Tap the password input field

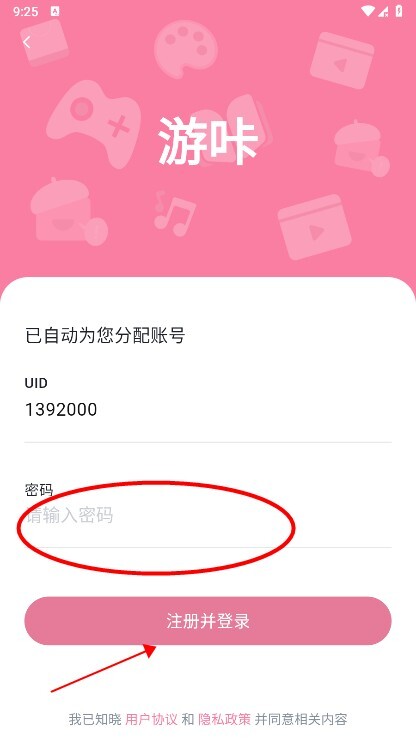(x=208, y=516)
